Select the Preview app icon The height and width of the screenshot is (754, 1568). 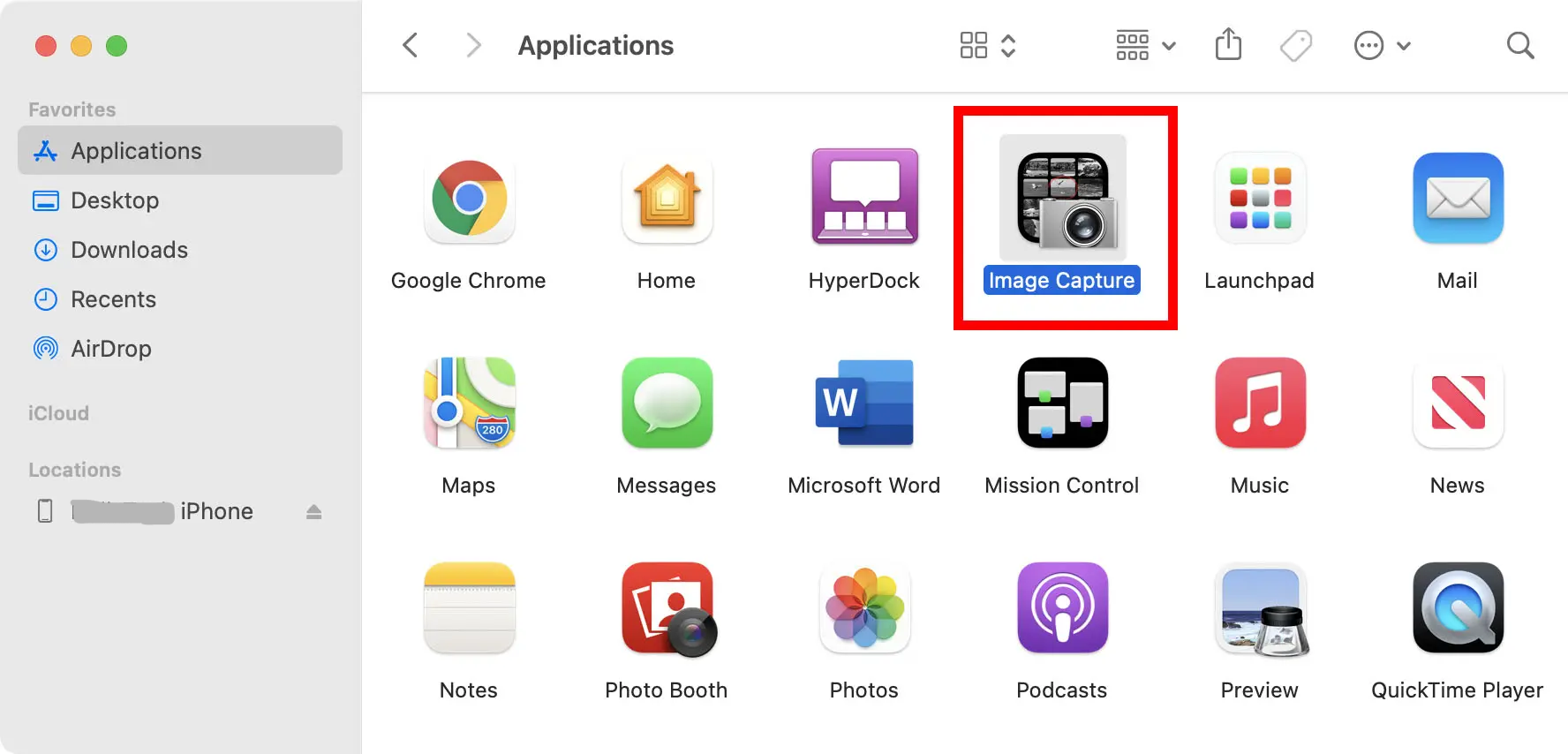(1260, 609)
